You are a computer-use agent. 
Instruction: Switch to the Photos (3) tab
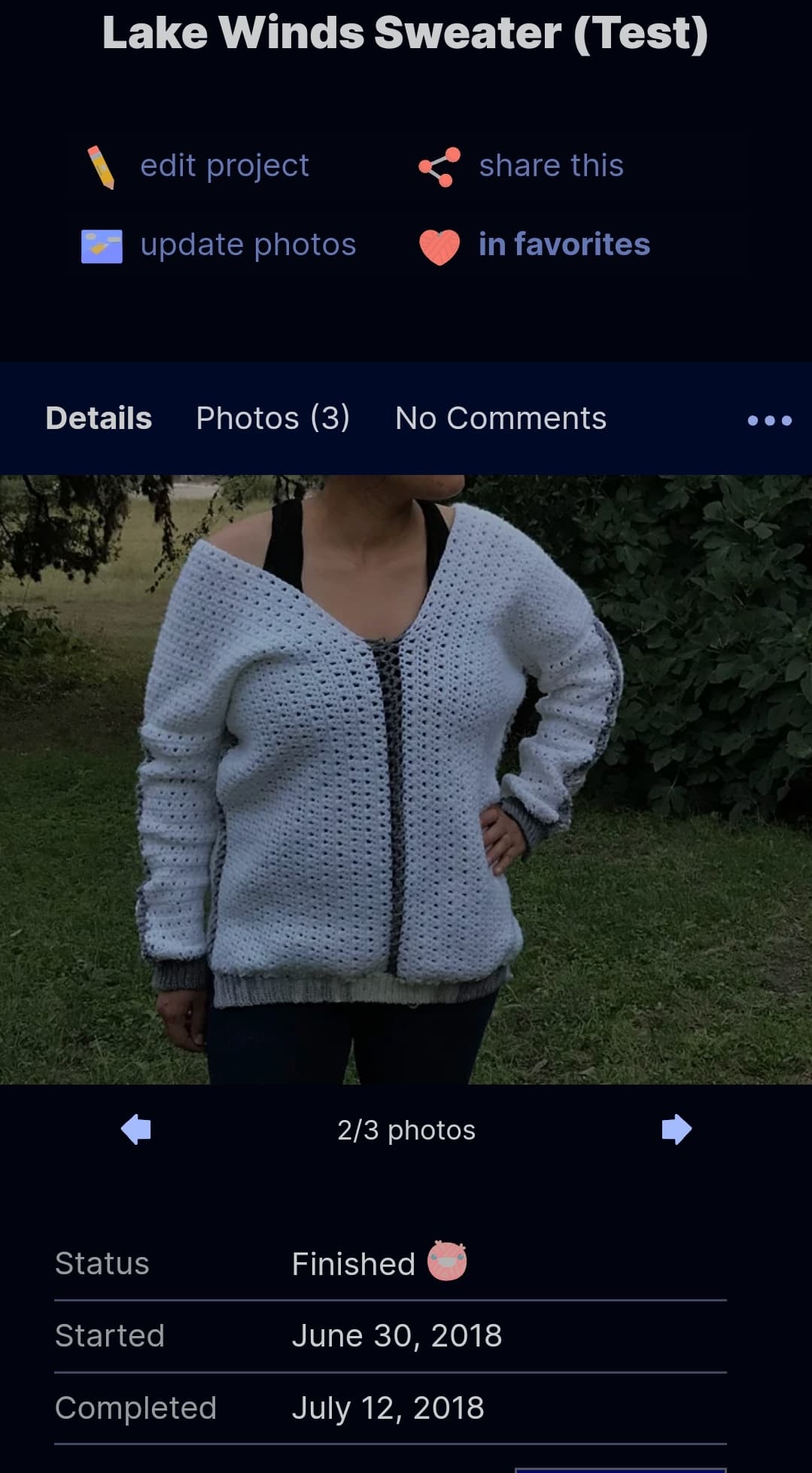tap(273, 418)
